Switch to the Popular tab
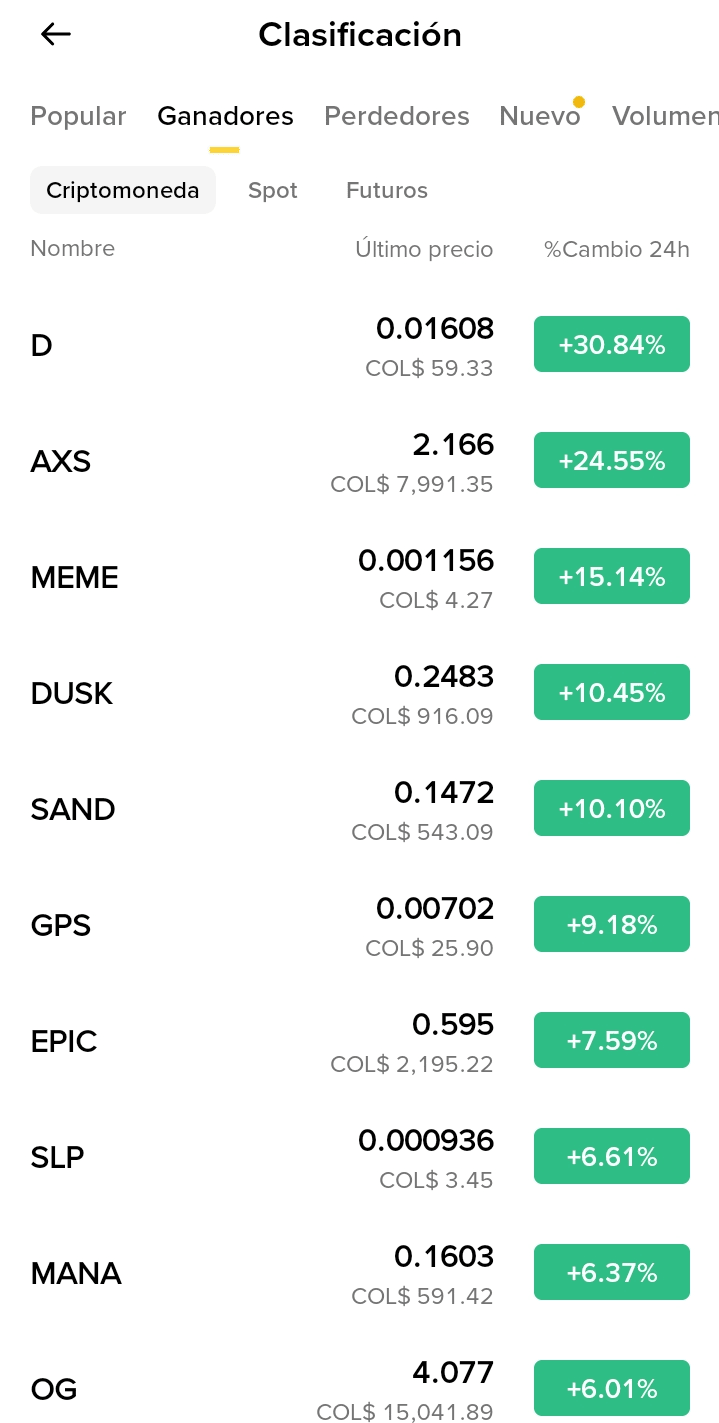The height and width of the screenshot is (1423, 719). [x=78, y=116]
